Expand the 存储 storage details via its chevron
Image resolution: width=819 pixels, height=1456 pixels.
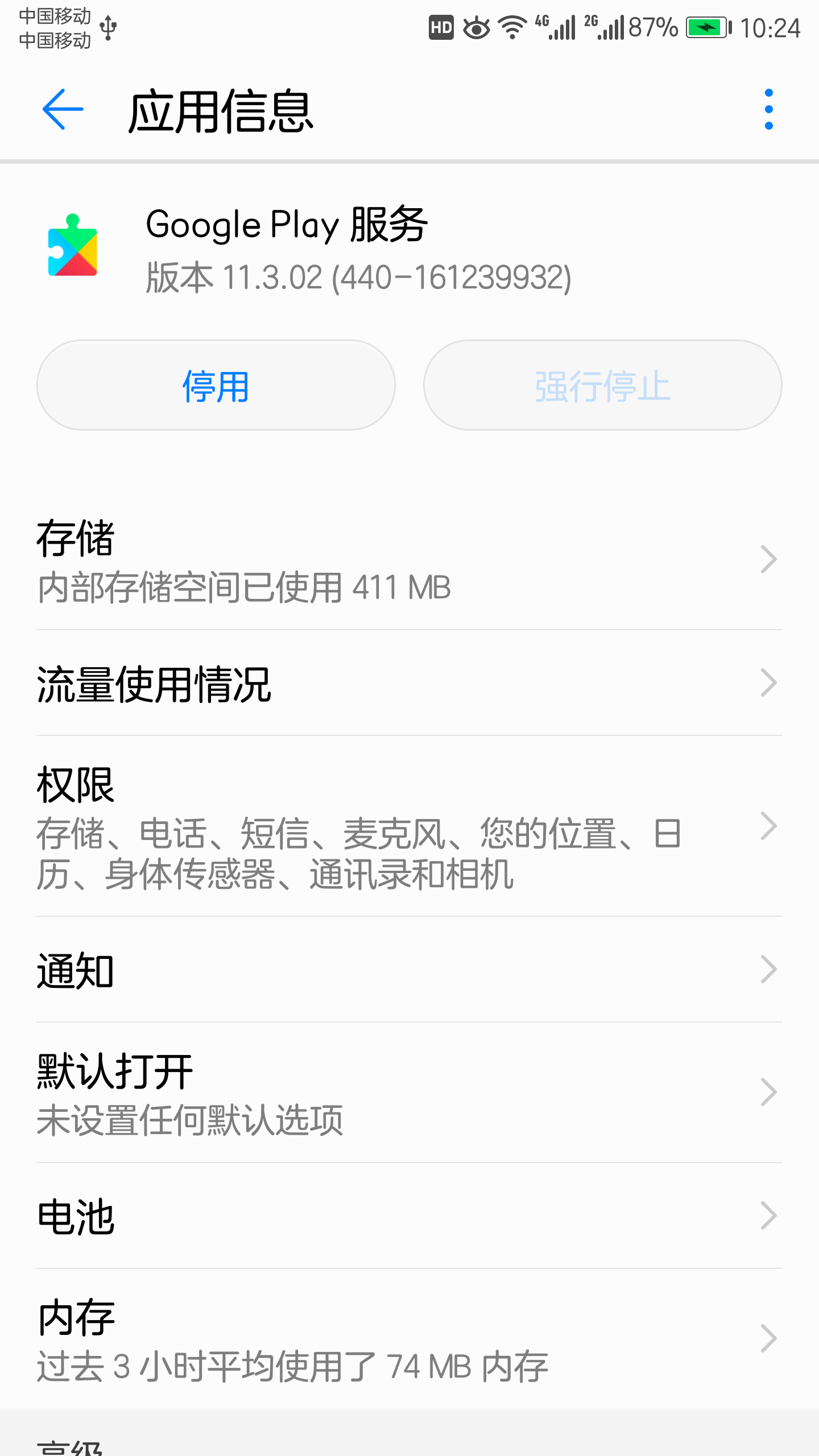click(x=770, y=559)
